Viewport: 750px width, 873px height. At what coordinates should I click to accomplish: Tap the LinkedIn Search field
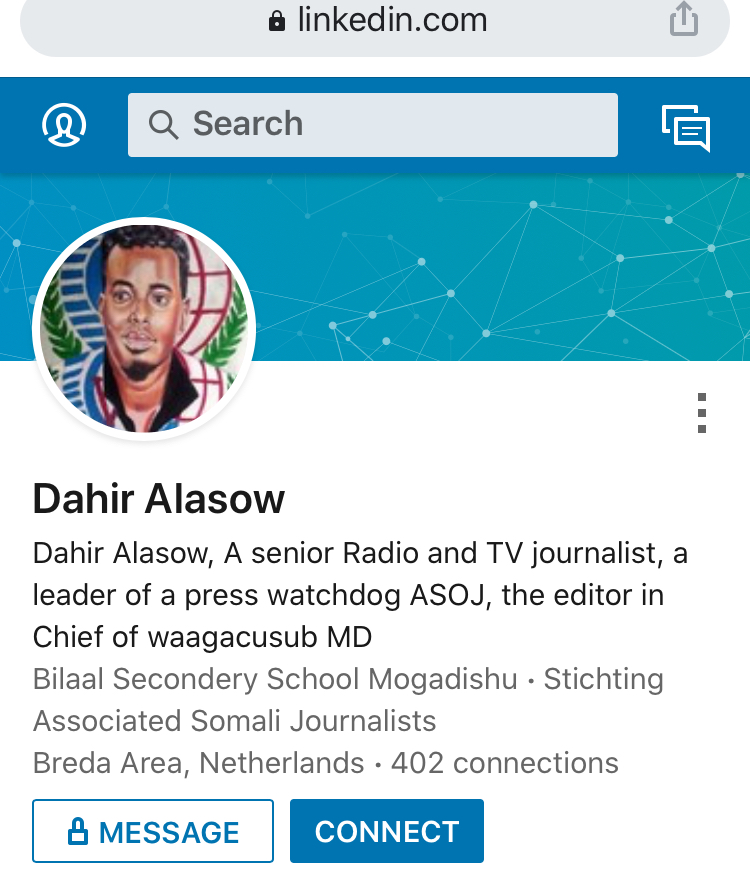(372, 125)
